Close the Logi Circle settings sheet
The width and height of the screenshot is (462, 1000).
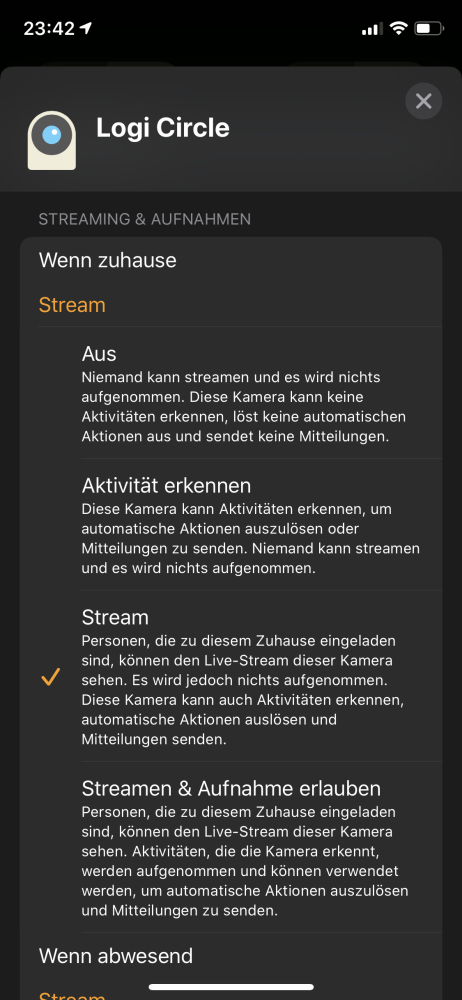click(424, 101)
